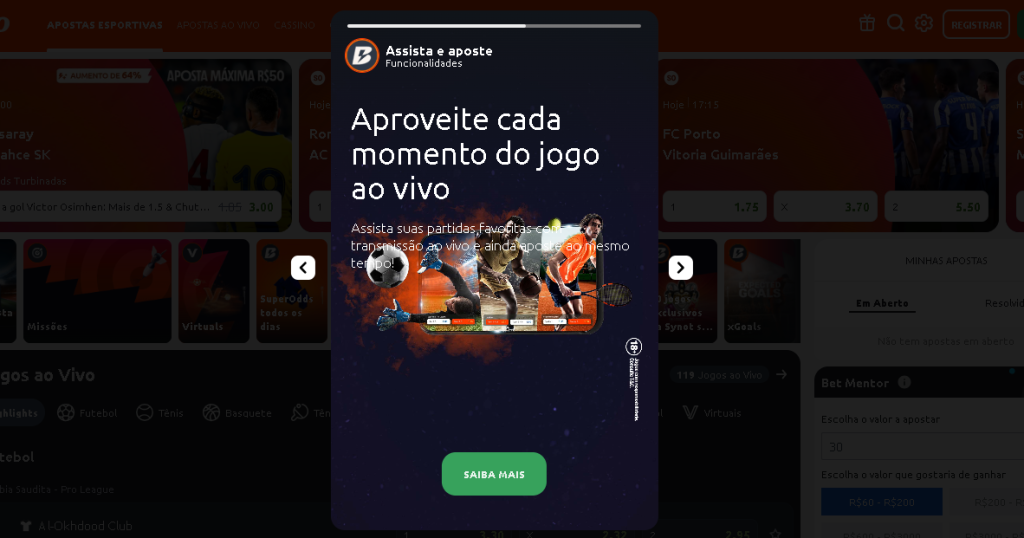Open the Virtuals story tile
The width and height of the screenshot is (1024, 538).
[x=214, y=290]
